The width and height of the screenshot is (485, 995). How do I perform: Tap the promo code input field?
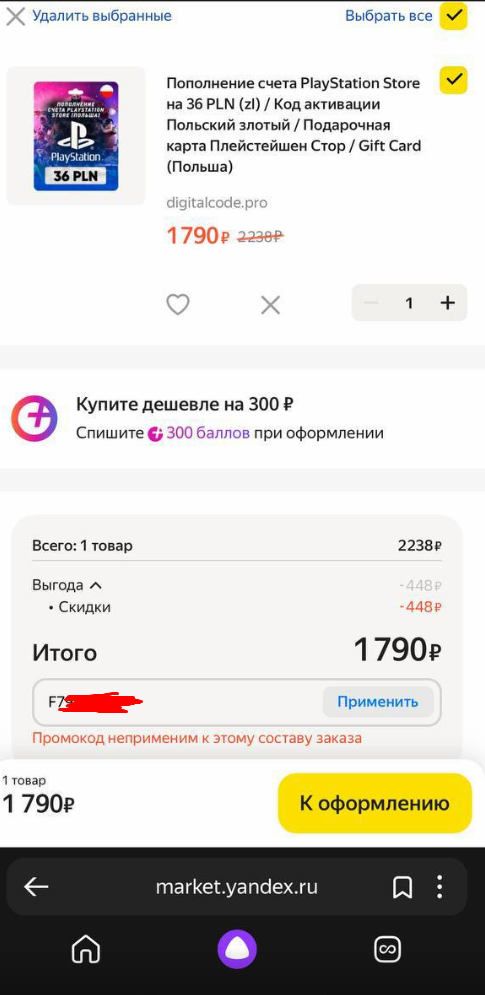tap(178, 702)
